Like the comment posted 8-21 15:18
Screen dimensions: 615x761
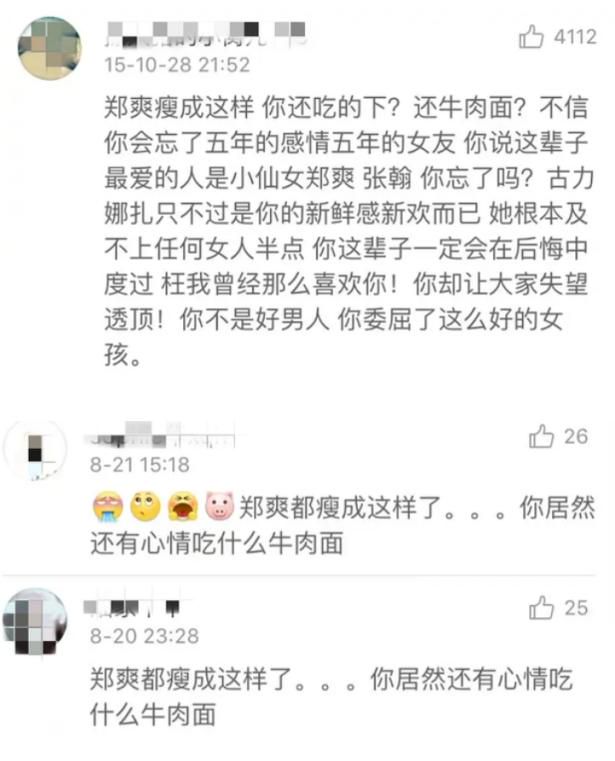coord(541,436)
